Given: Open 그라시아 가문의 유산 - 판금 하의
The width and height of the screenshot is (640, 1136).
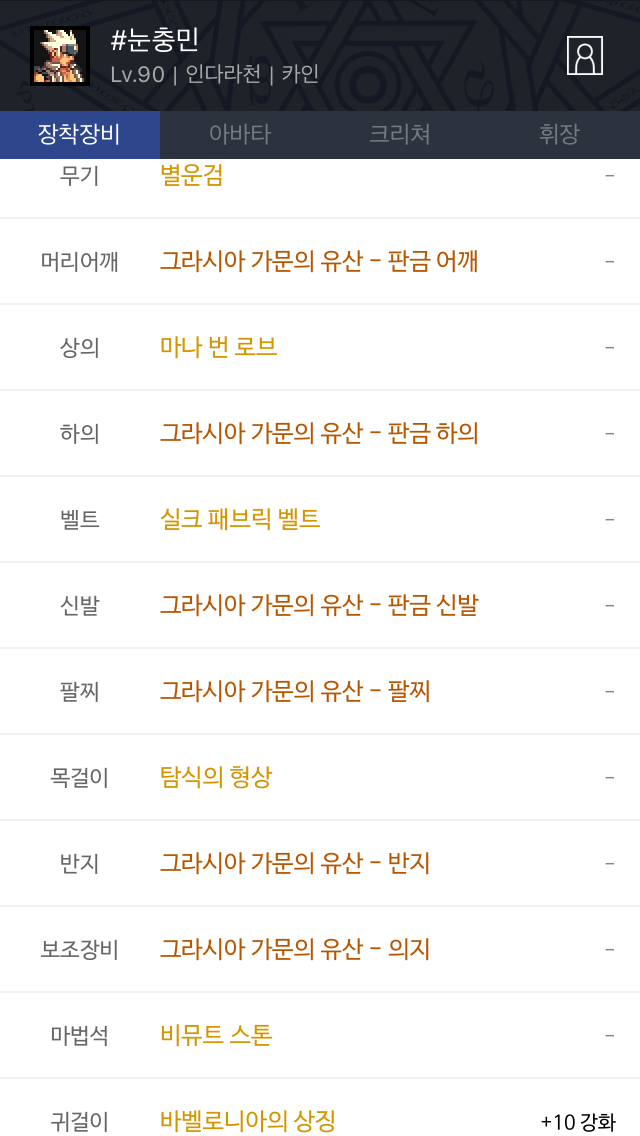Looking at the screenshot, I should pyautogui.click(x=319, y=434).
